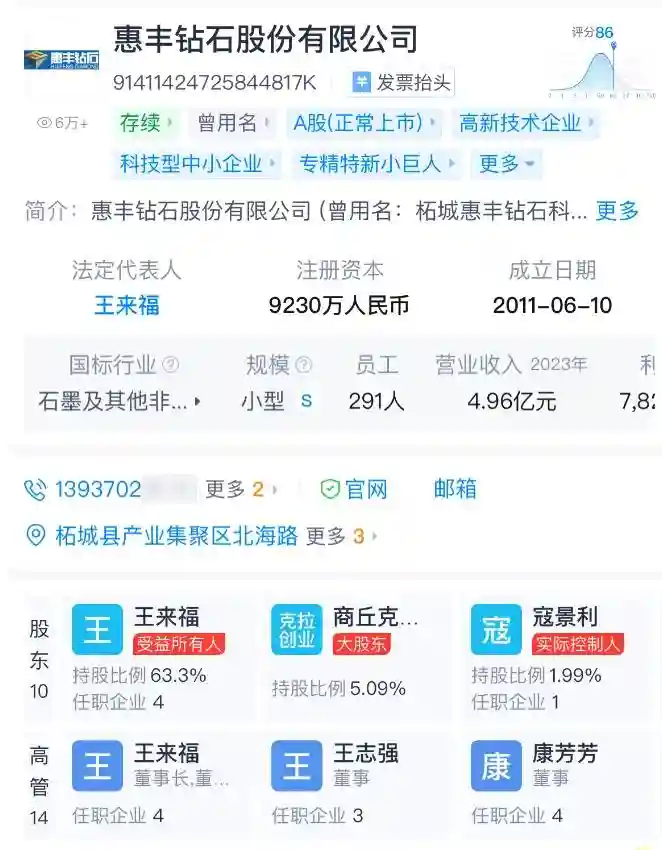Expand the 更多 tags dropdown
The height and width of the screenshot is (850, 662).
click(507, 163)
